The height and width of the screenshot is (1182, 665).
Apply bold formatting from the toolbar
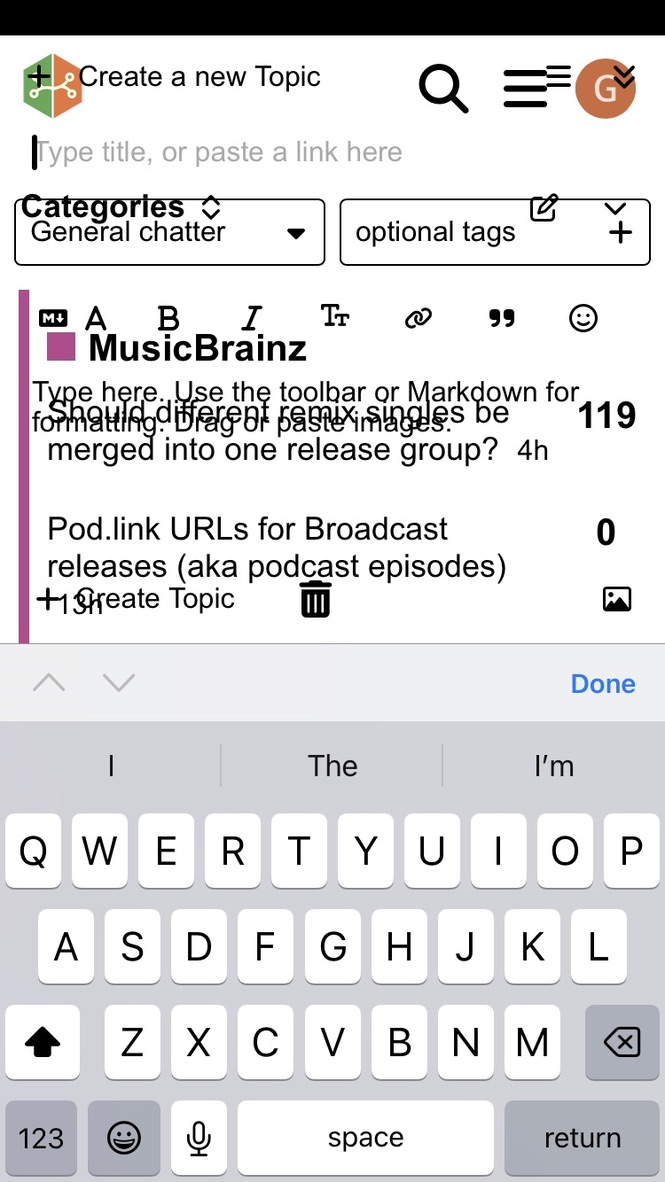169,319
